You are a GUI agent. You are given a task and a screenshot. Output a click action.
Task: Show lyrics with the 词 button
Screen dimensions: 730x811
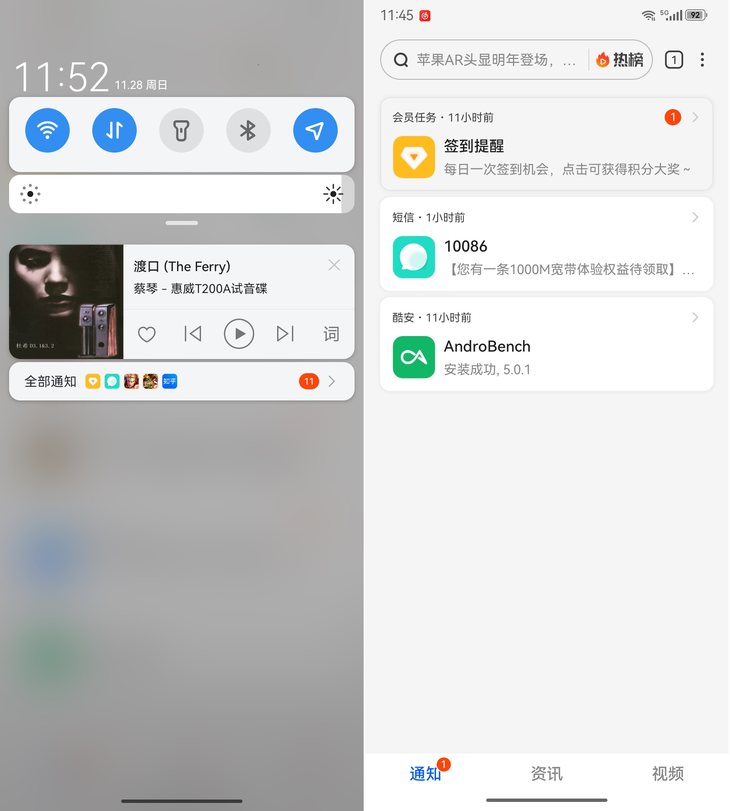click(331, 334)
